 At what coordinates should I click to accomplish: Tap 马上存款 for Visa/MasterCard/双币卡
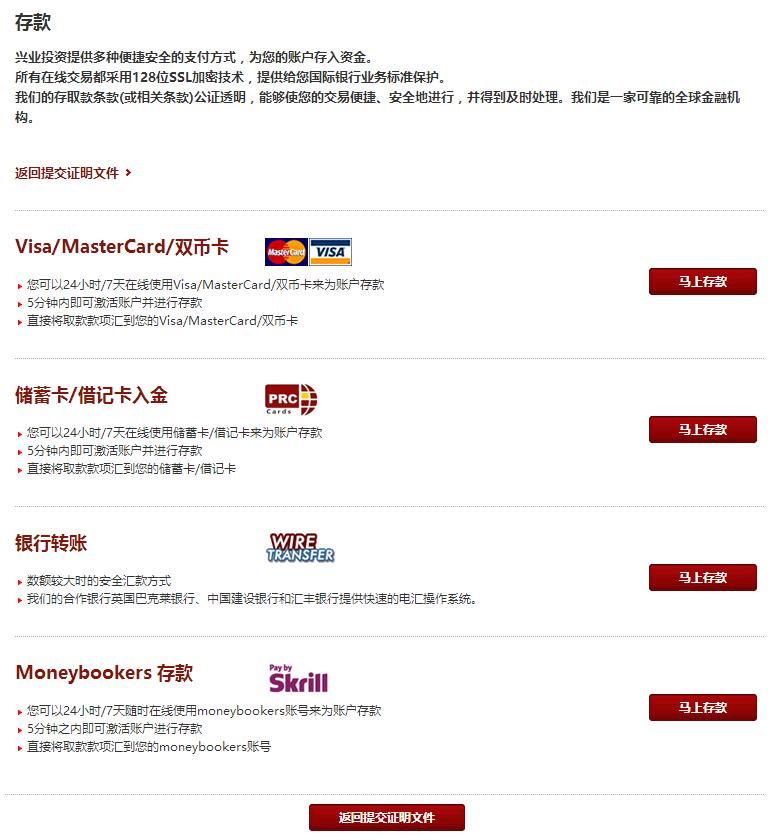tap(702, 282)
